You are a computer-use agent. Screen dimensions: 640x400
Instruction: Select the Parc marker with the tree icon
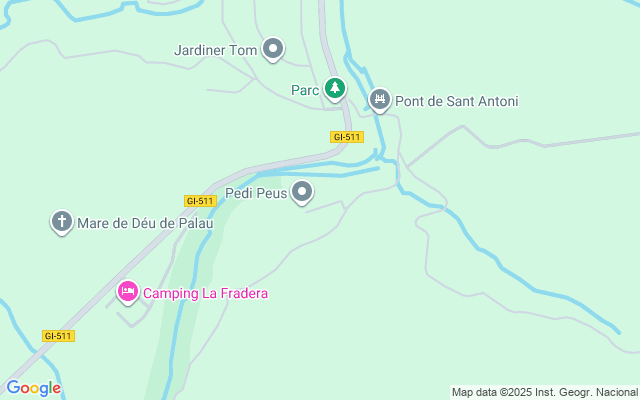point(335,89)
